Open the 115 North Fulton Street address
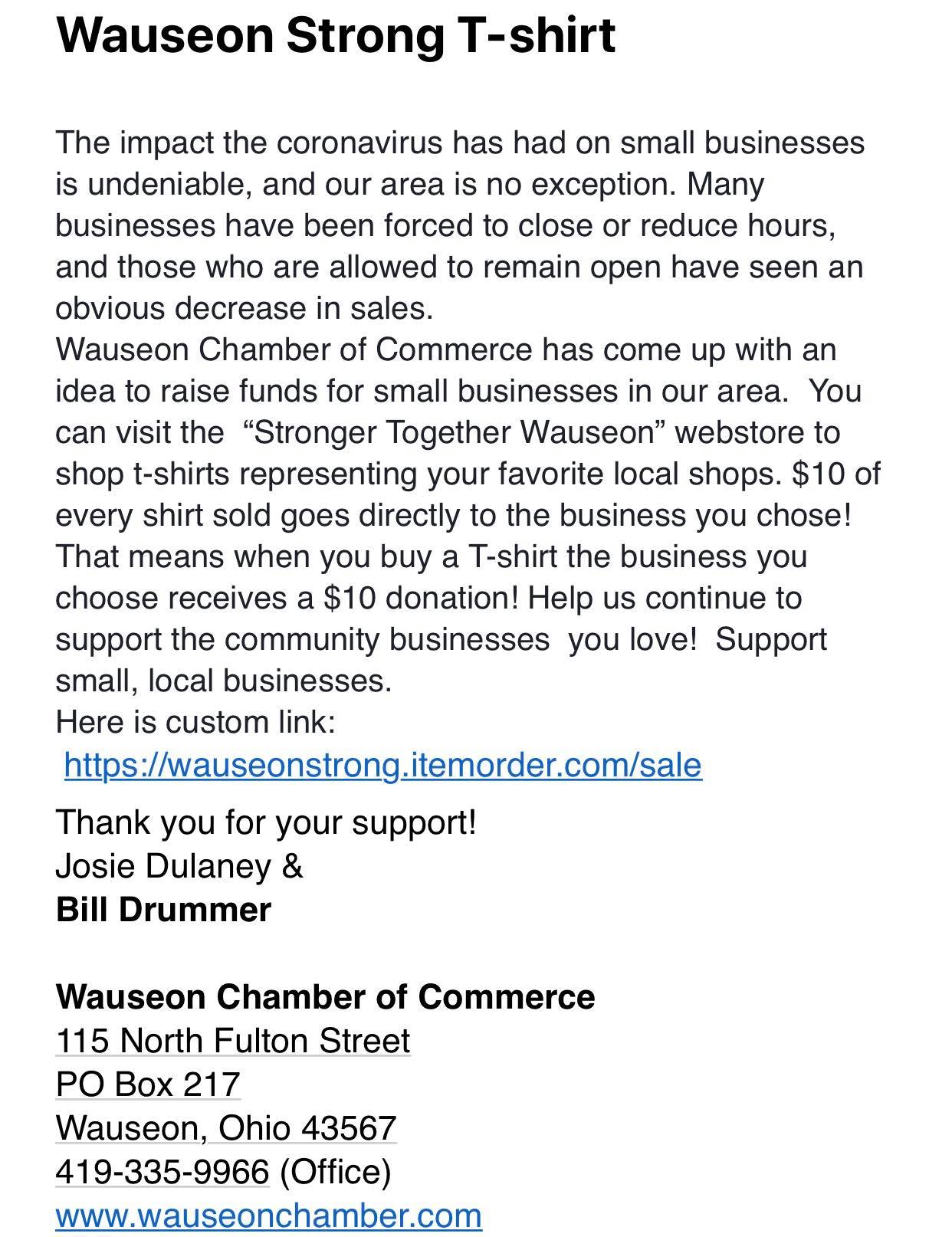 tap(233, 1041)
